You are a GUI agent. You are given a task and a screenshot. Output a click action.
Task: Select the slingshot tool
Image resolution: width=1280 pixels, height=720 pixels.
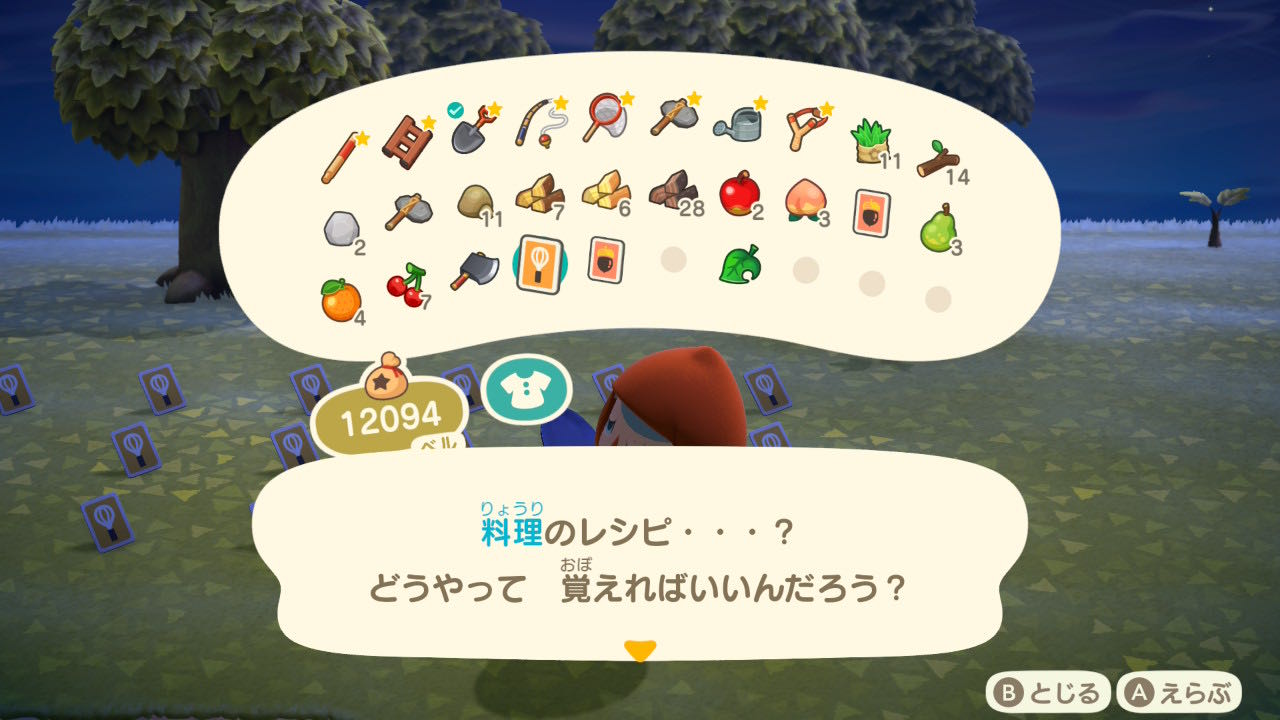(805, 129)
